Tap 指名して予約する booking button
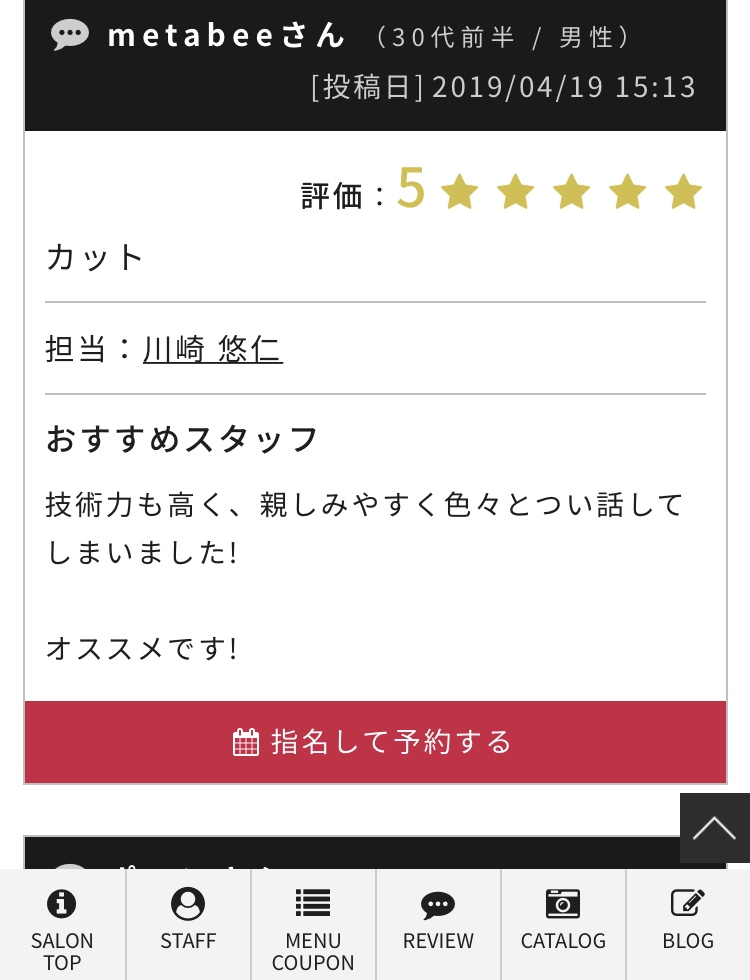The image size is (750, 980). [x=375, y=742]
